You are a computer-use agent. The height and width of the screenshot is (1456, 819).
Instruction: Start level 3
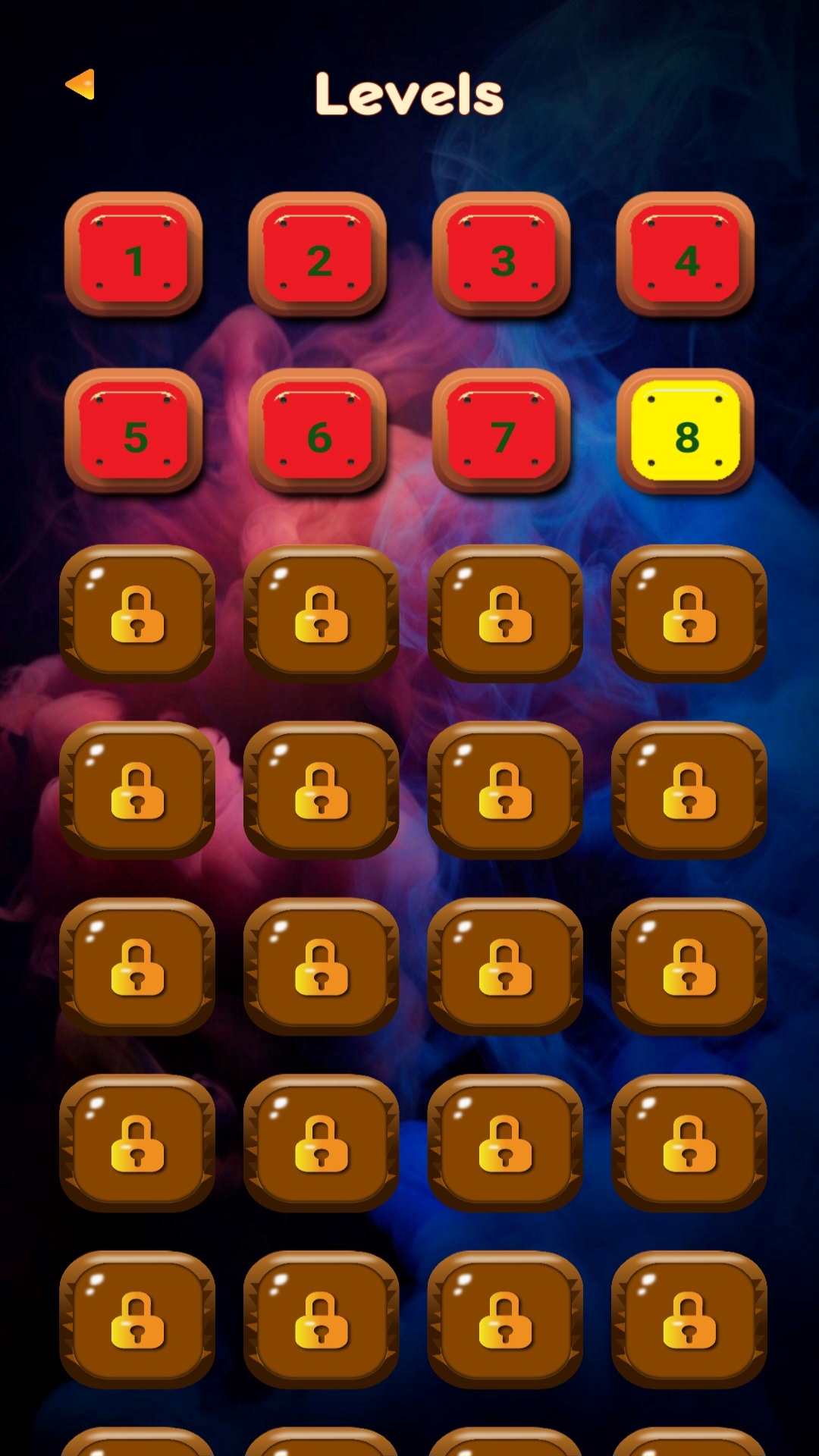(502, 255)
